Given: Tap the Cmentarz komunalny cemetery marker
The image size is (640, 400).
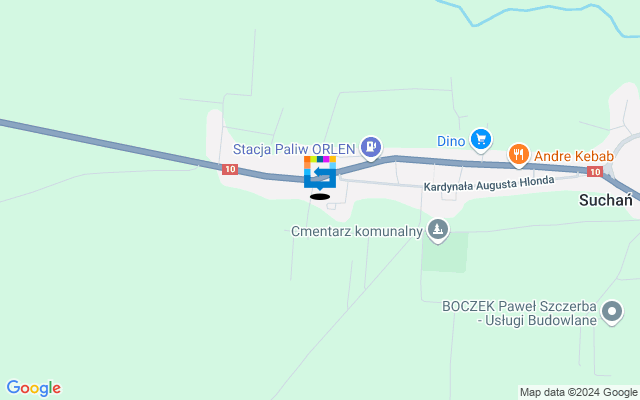Looking at the screenshot, I should (x=437, y=231).
